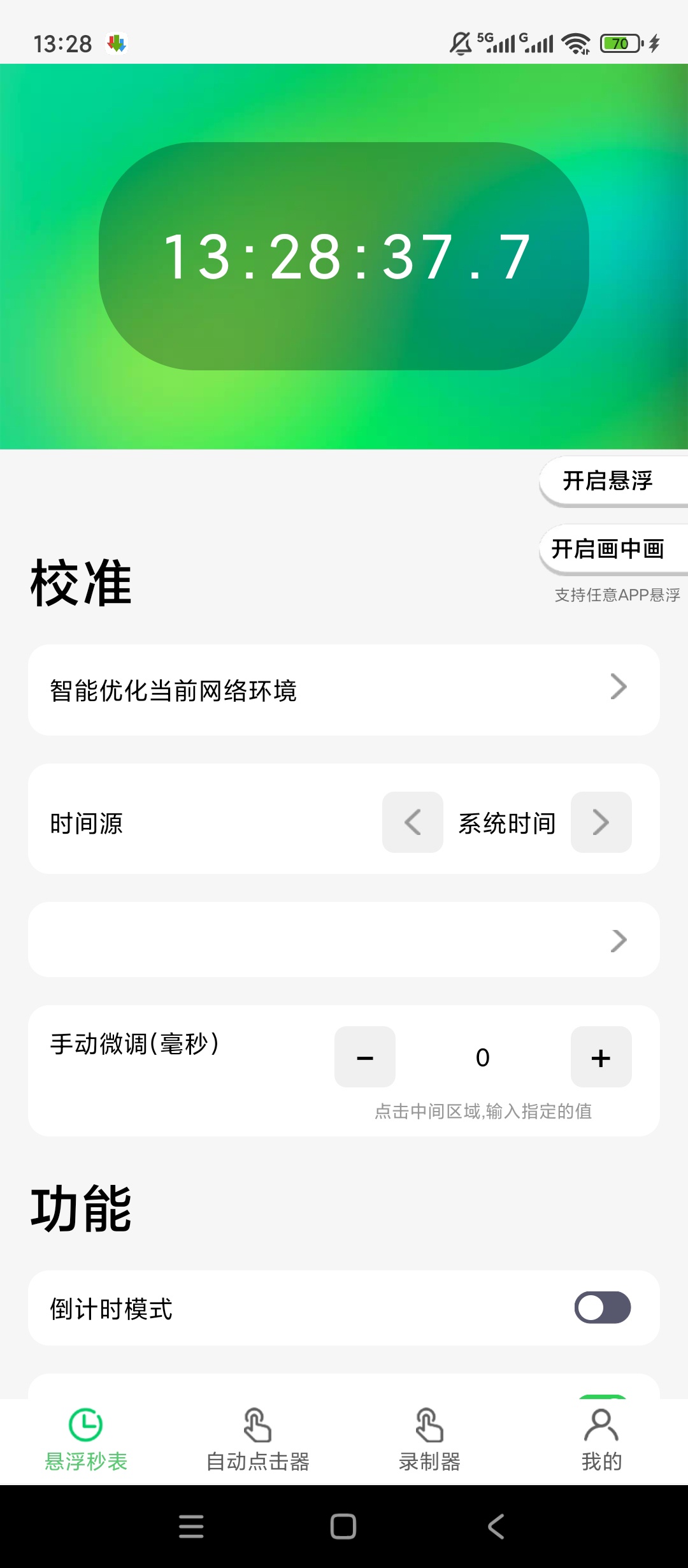Open 智能优化当前网络环境 row
688x1568 pixels.
click(x=344, y=690)
